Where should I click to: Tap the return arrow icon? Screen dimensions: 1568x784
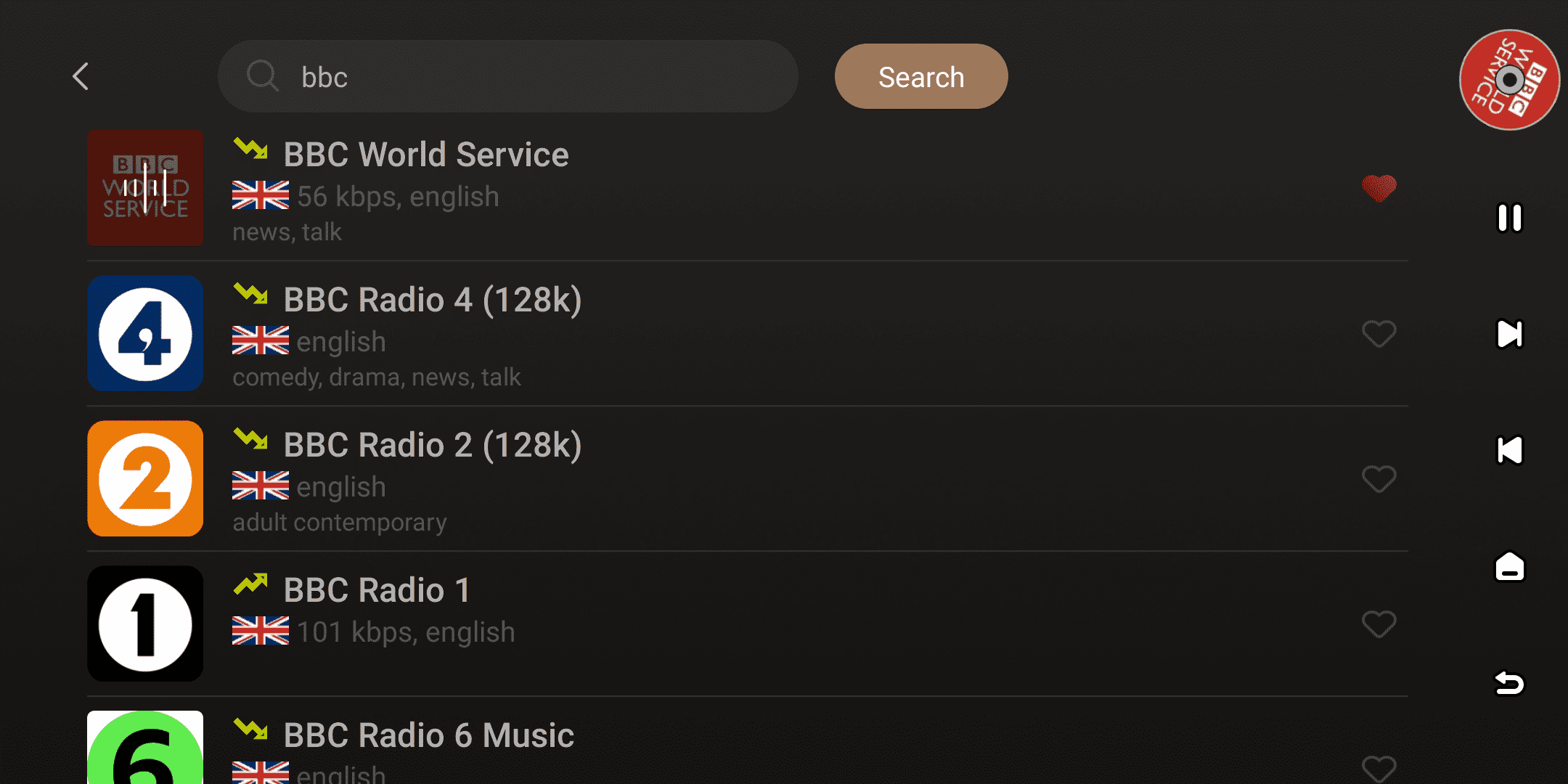pyautogui.click(x=1509, y=682)
